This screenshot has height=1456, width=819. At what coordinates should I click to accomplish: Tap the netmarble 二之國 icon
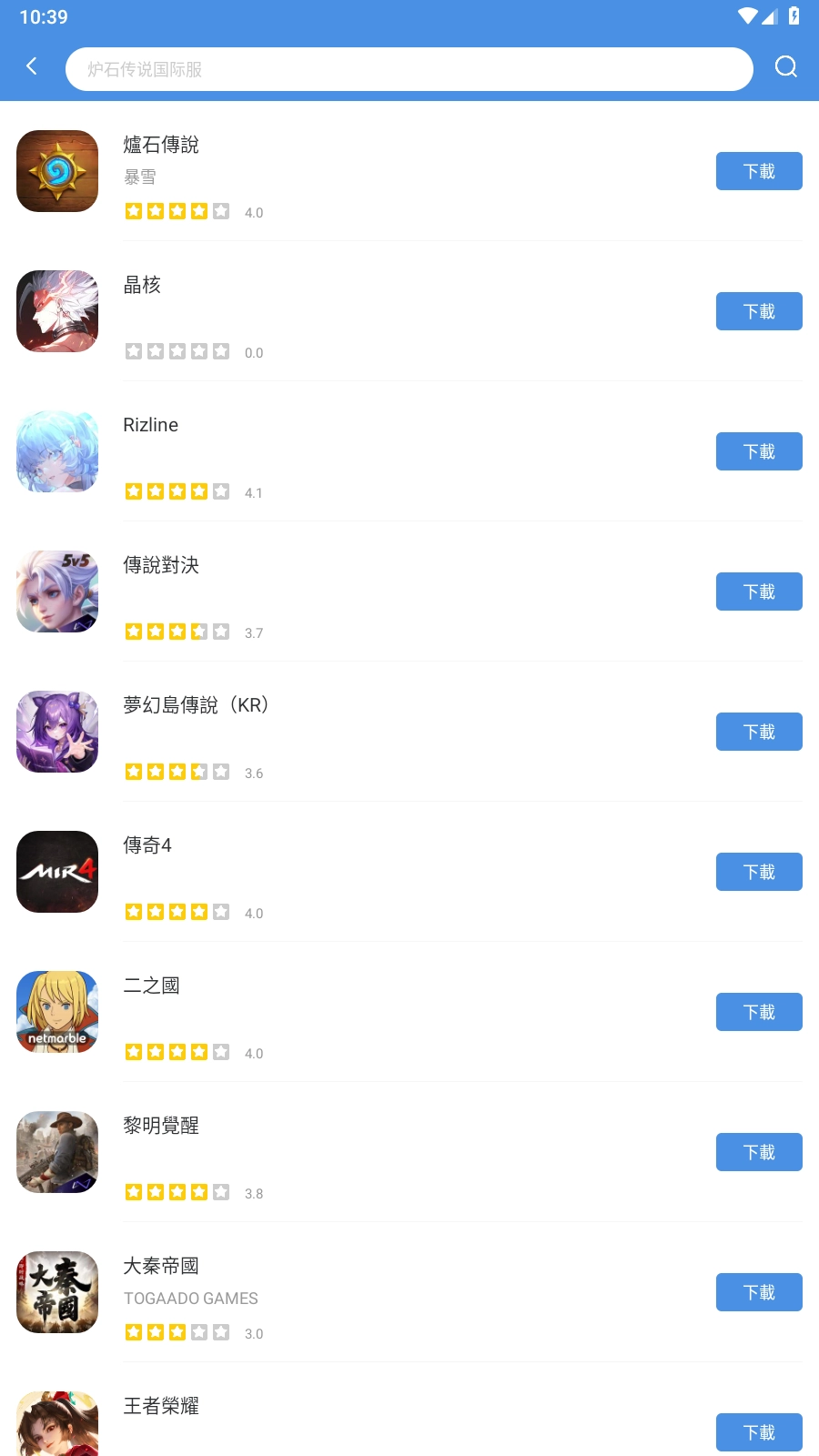pyautogui.click(x=56, y=1012)
